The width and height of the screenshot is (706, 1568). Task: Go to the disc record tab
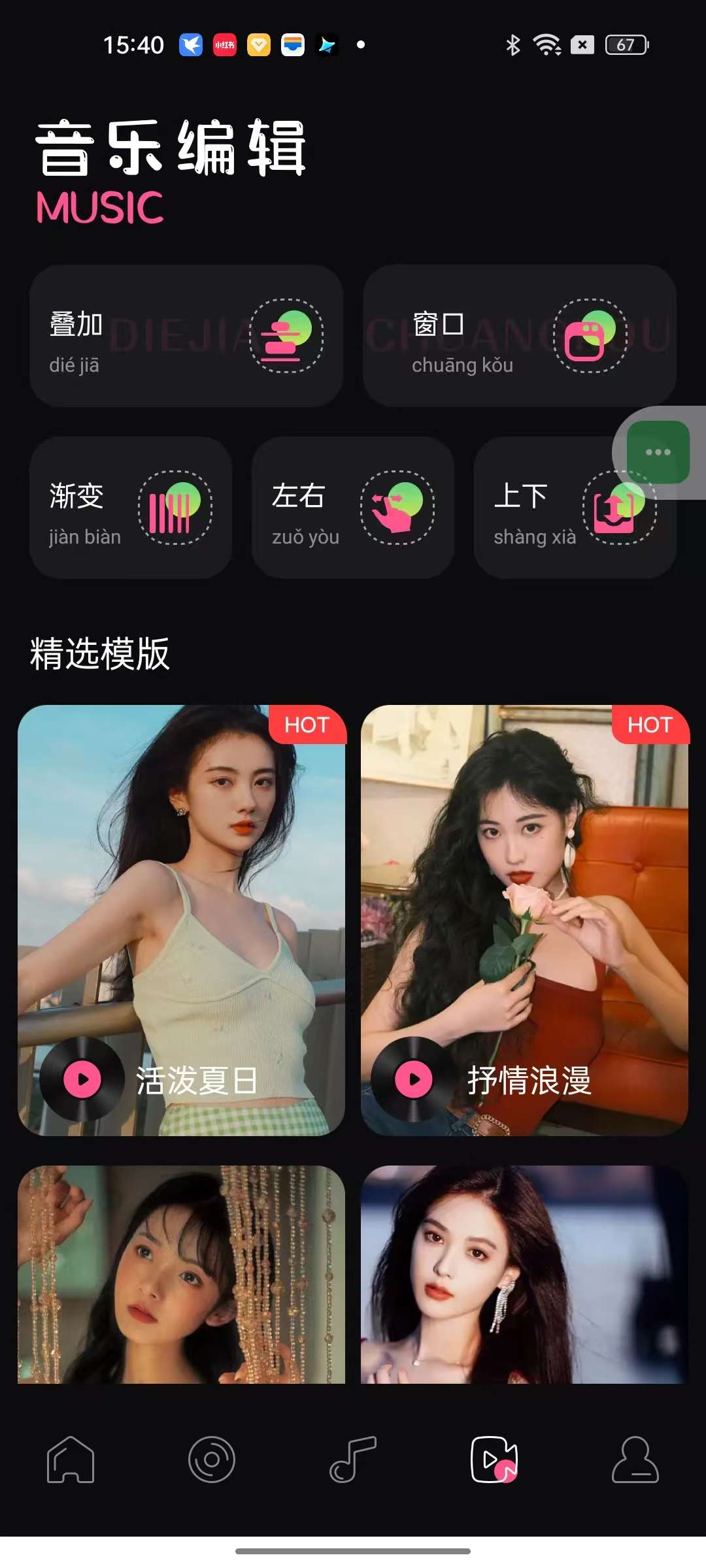click(x=212, y=1459)
